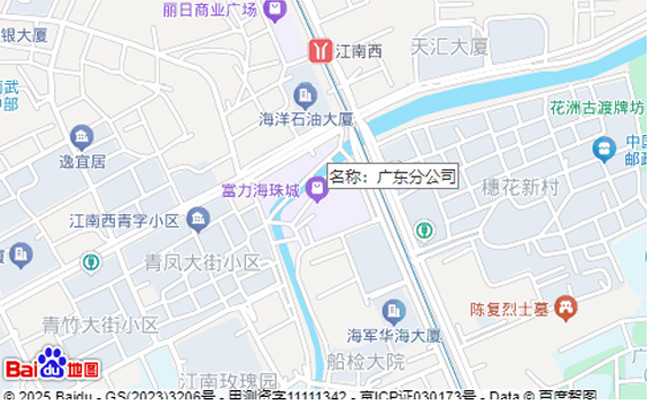Image resolution: width=647 pixels, height=400 pixels.
Task: Select the 富力海珠城 shopping marker
Action: pos(318,187)
